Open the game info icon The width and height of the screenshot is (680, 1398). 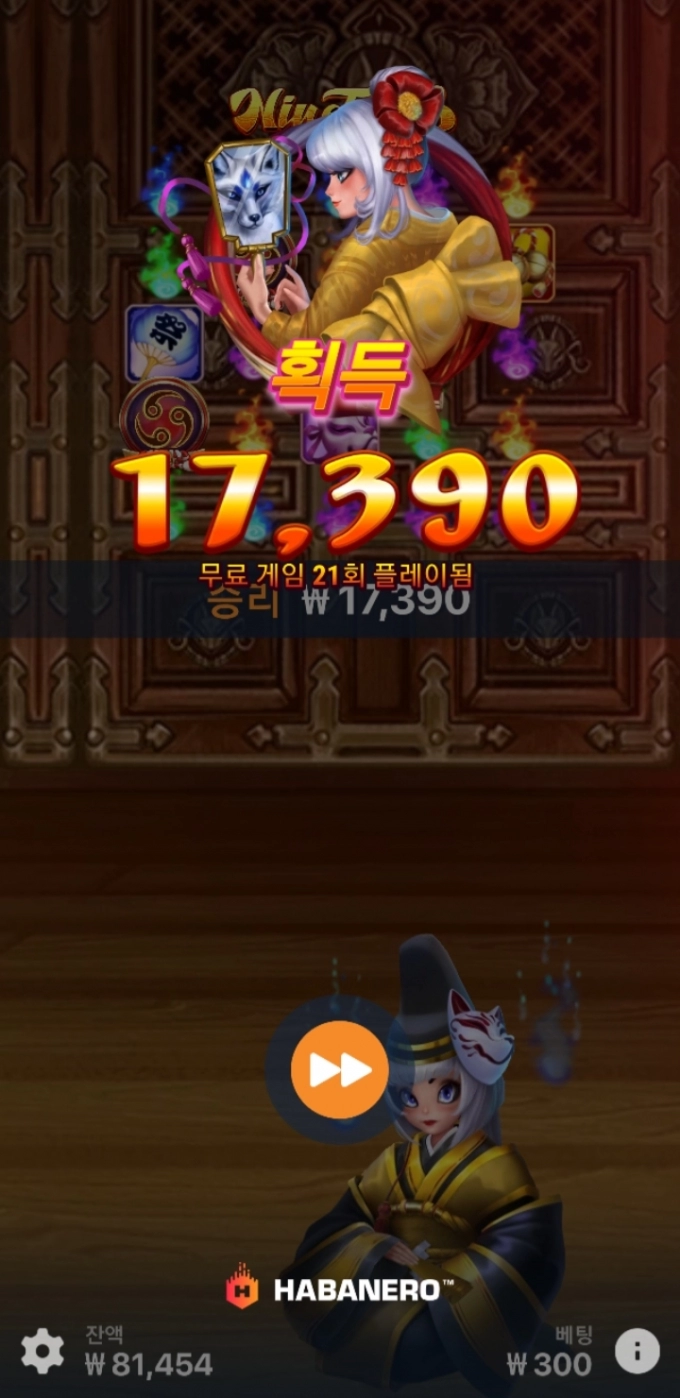coord(637,1352)
